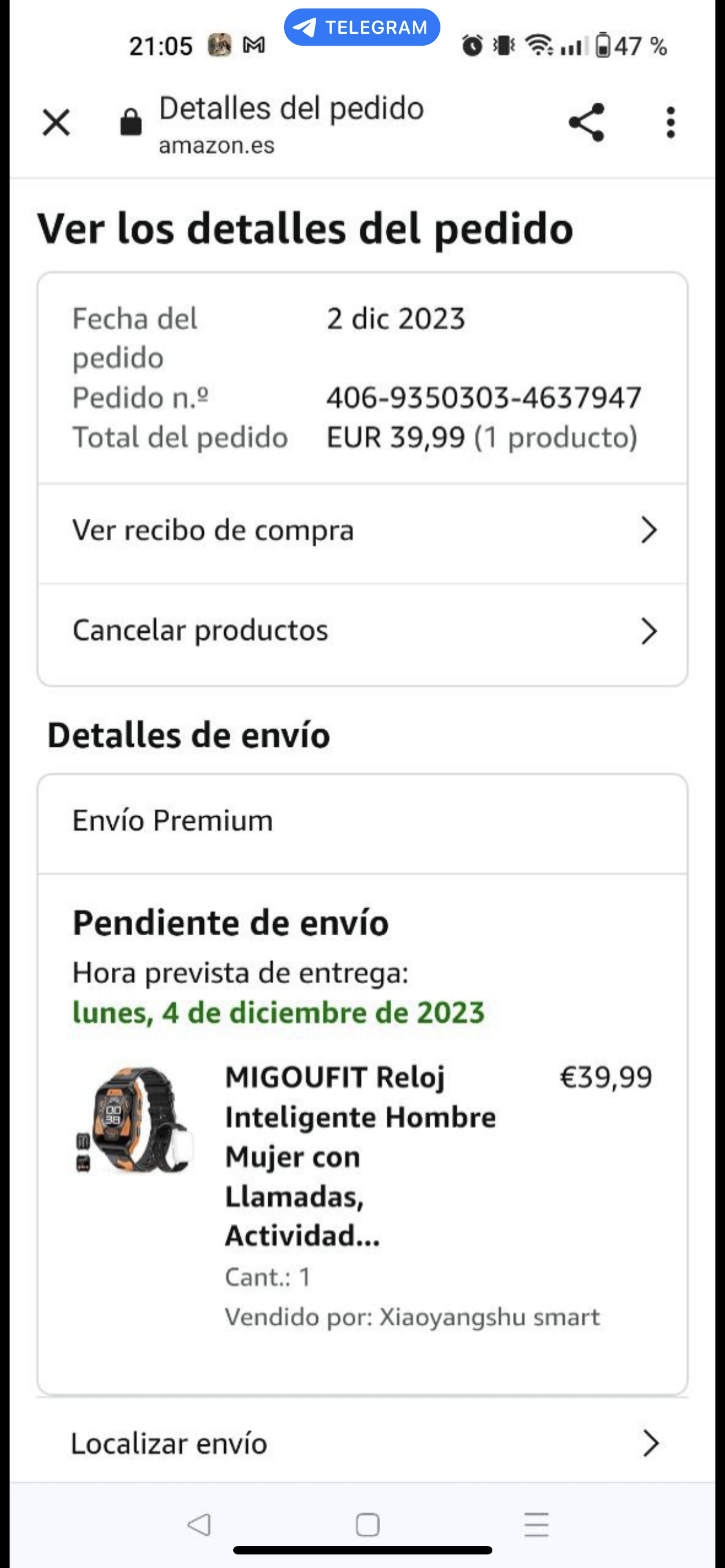Screen dimensions: 725x1568
Task: Share this order details page
Action: click(586, 122)
